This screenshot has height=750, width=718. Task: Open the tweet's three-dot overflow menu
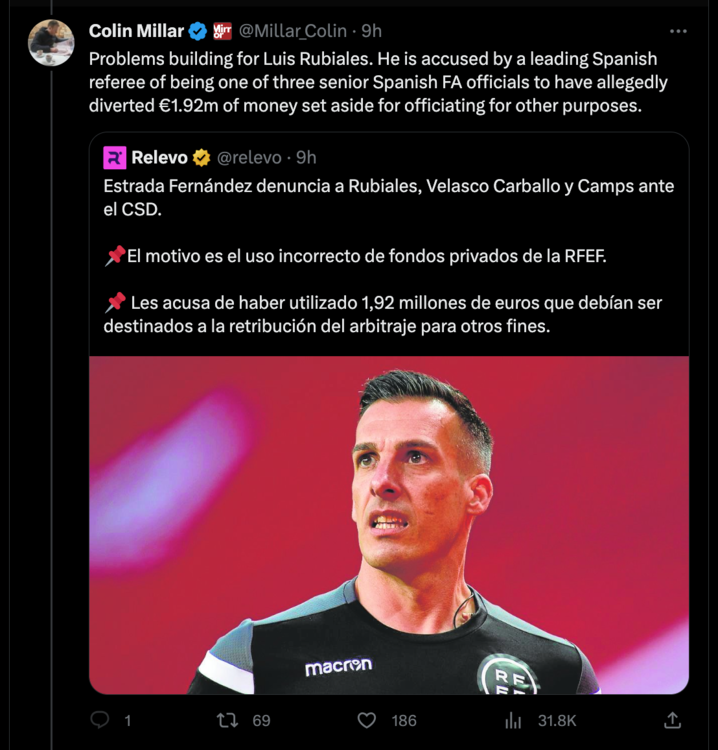coord(678,31)
